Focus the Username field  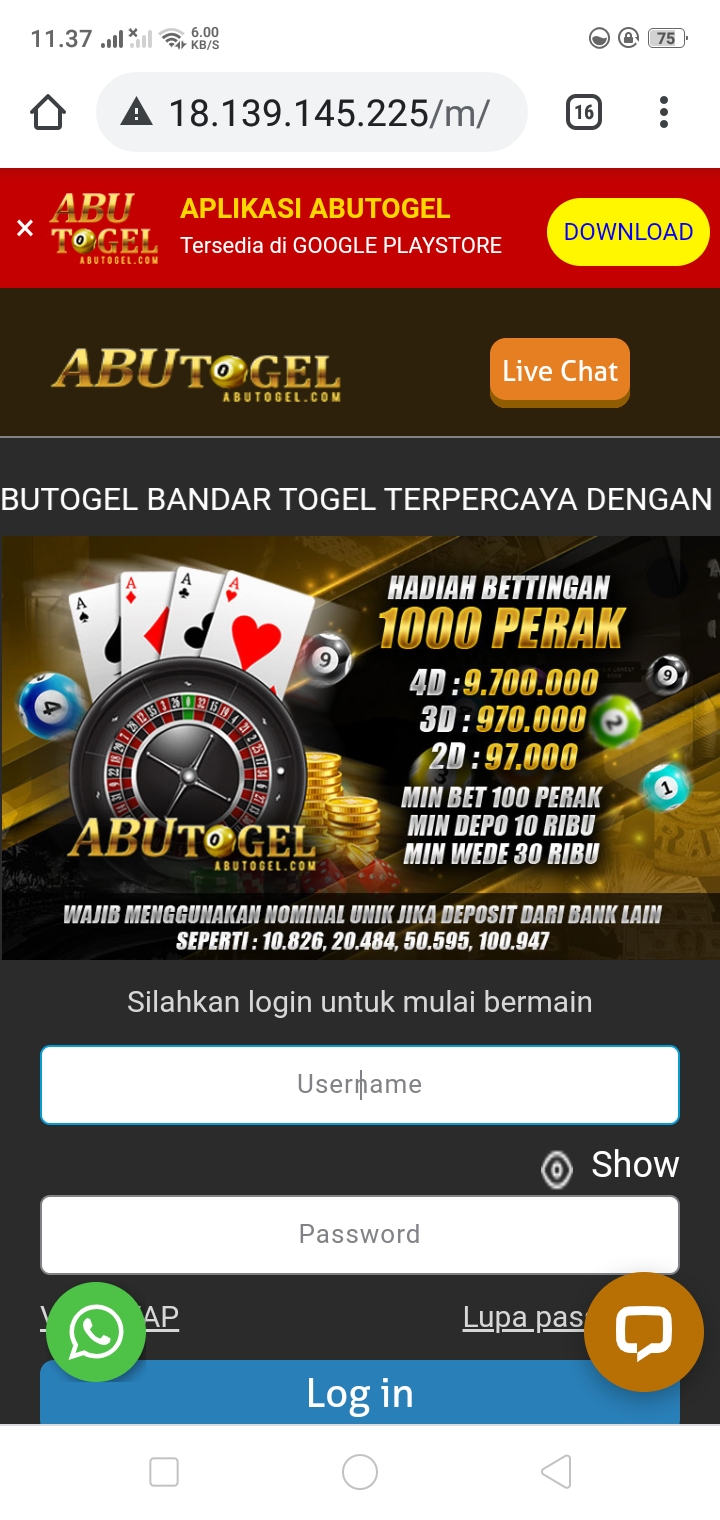[360, 1085]
